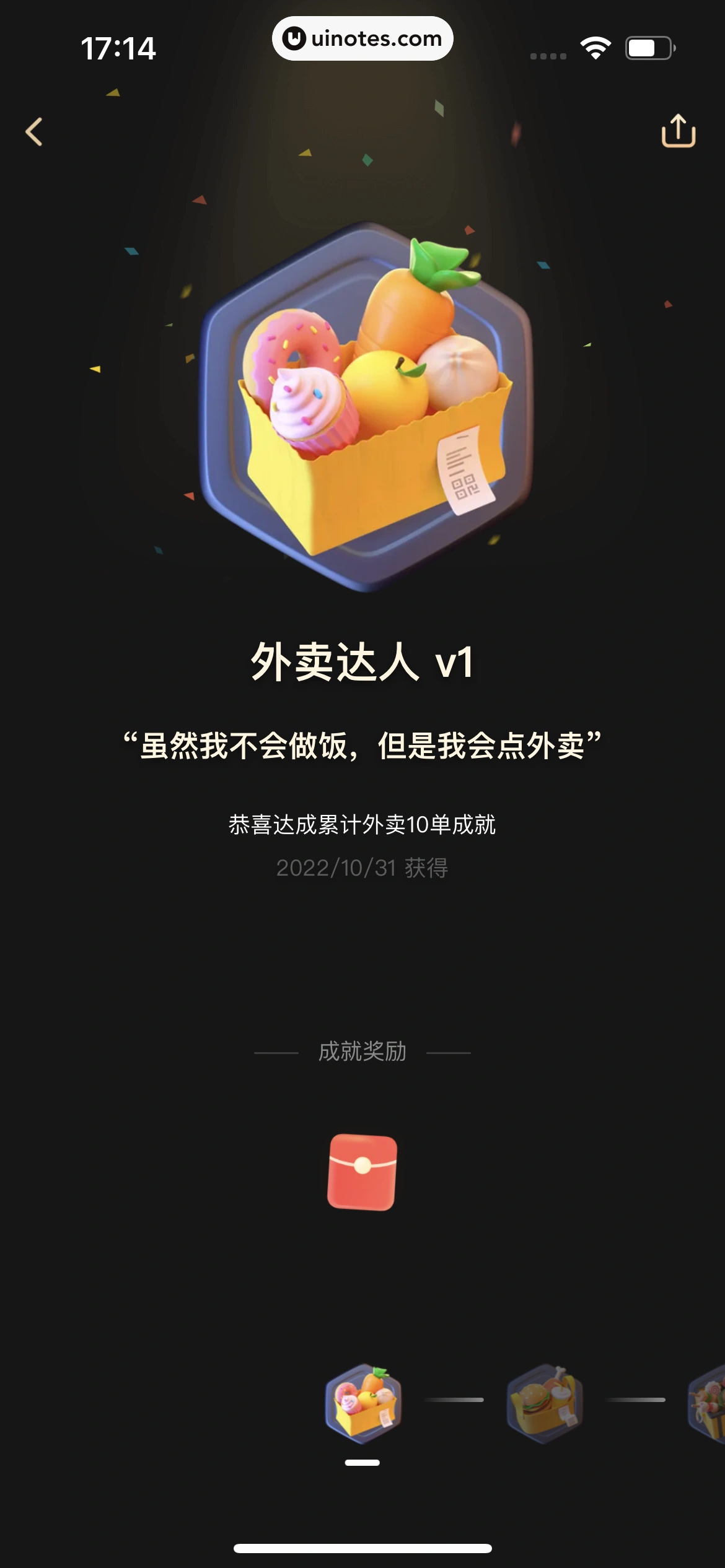Select the burger badge in the level carousel
725x1568 pixels.
545,1403
